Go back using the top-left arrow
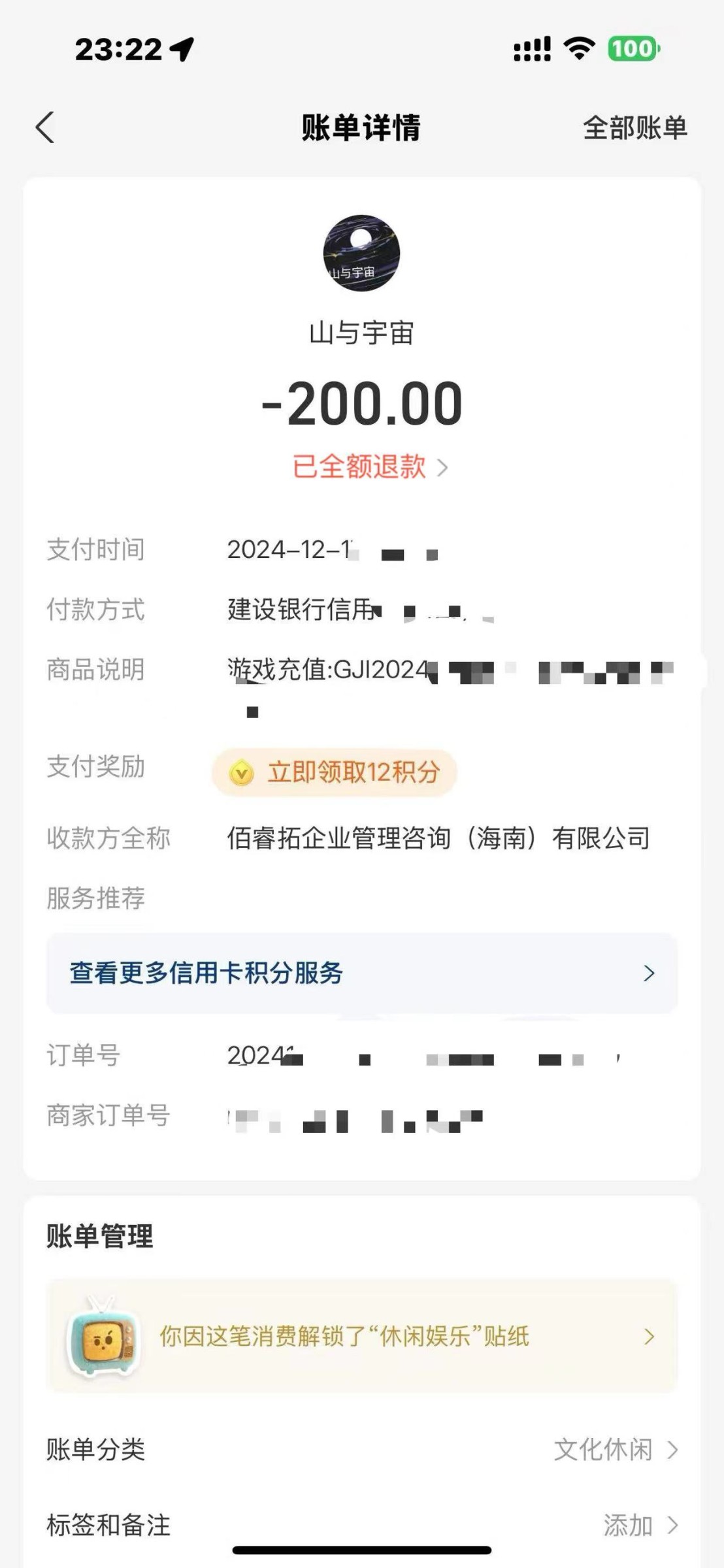724x1568 pixels. (x=44, y=127)
